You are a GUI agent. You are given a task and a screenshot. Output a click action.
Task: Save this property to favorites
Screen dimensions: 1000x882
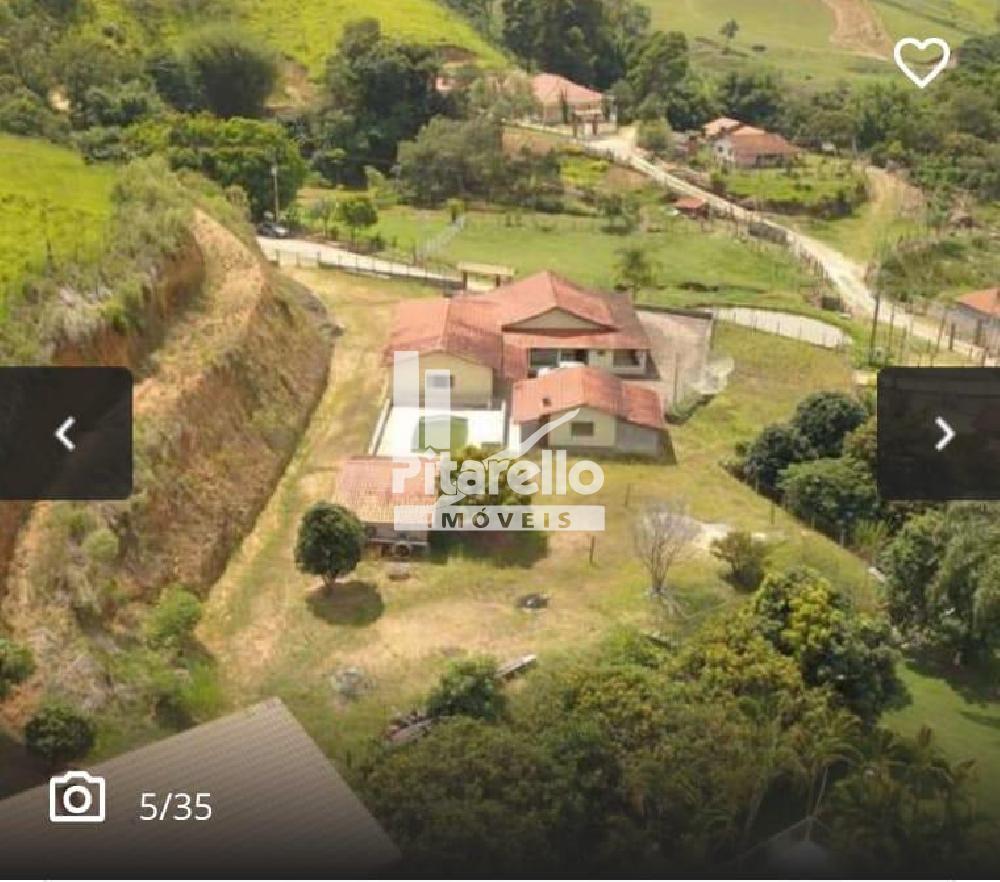(x=921, y=61)
